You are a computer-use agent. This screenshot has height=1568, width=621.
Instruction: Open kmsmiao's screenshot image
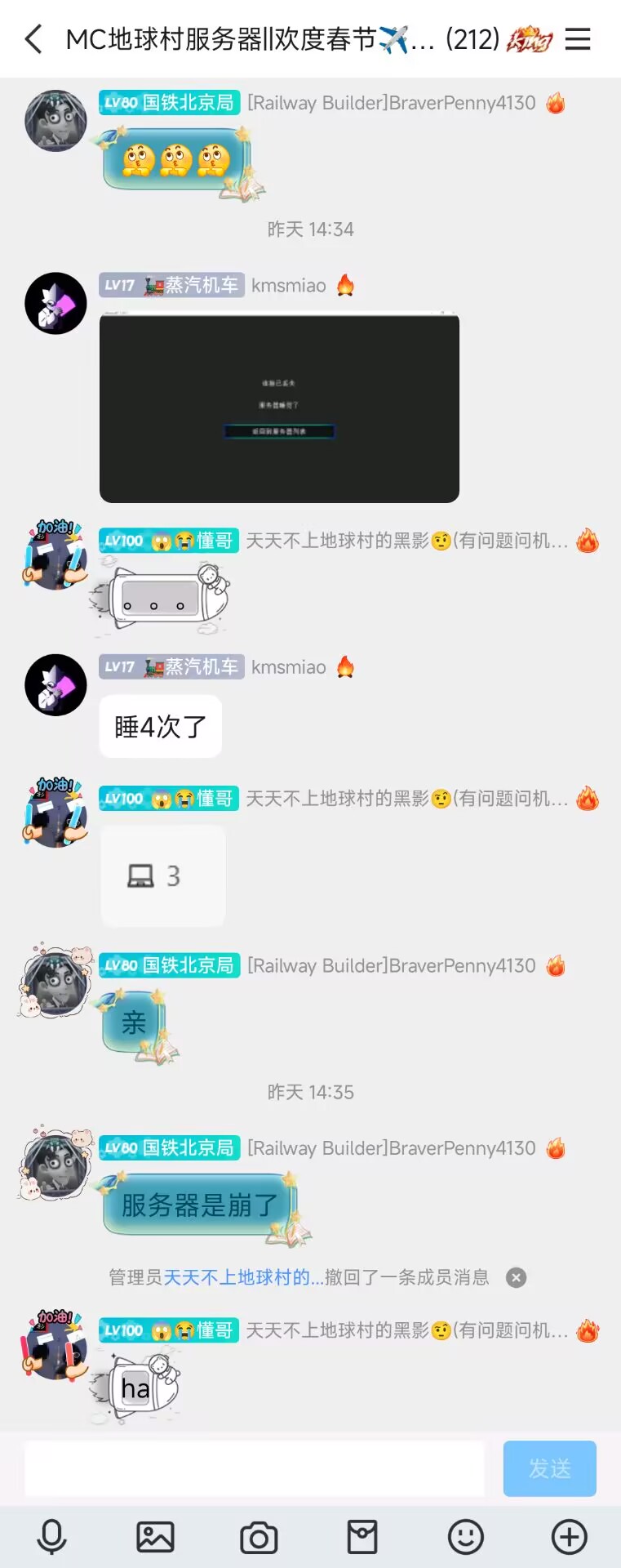click(279, 408)
